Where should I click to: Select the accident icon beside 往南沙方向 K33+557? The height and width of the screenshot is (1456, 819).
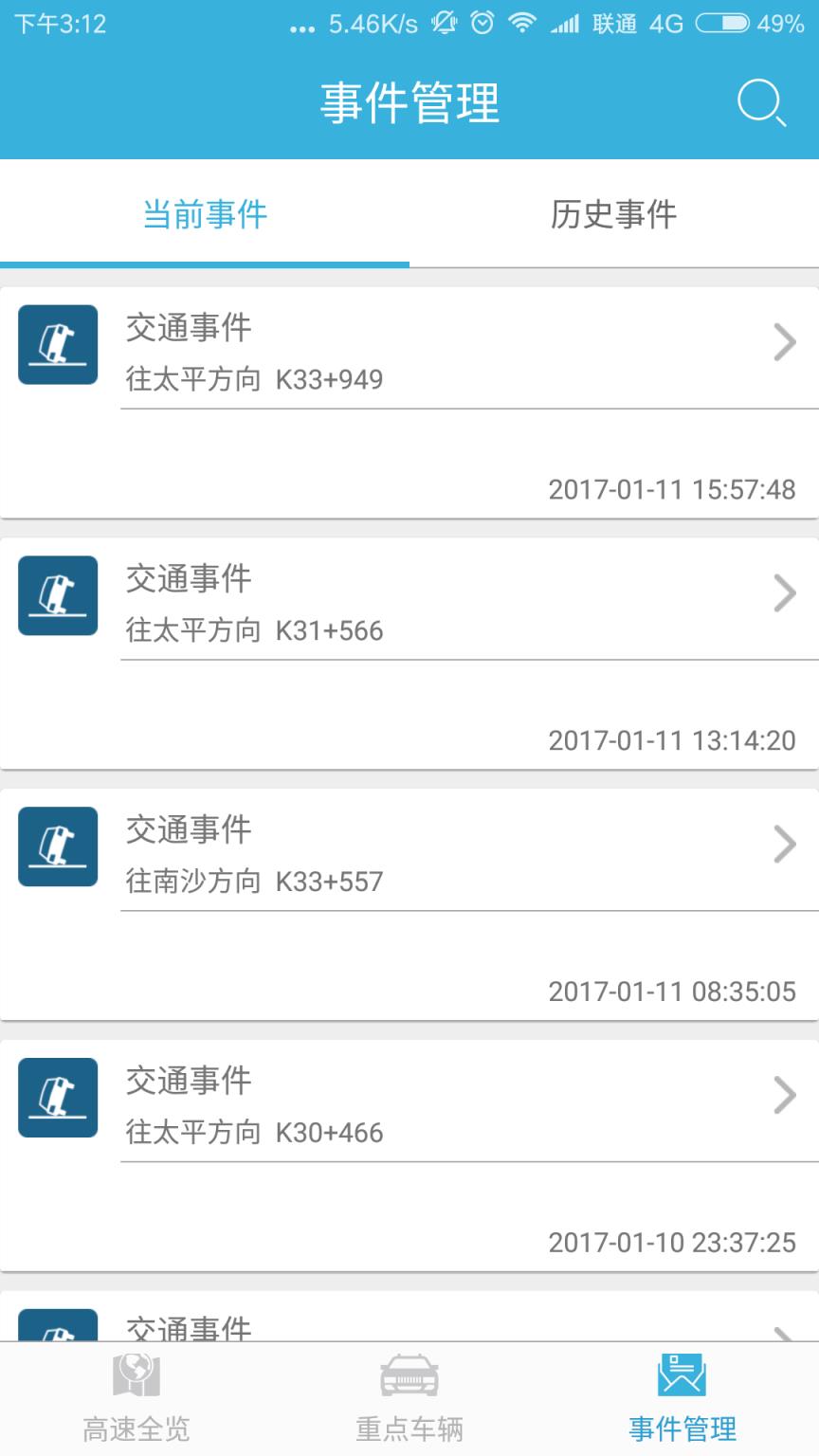point(57,846)
